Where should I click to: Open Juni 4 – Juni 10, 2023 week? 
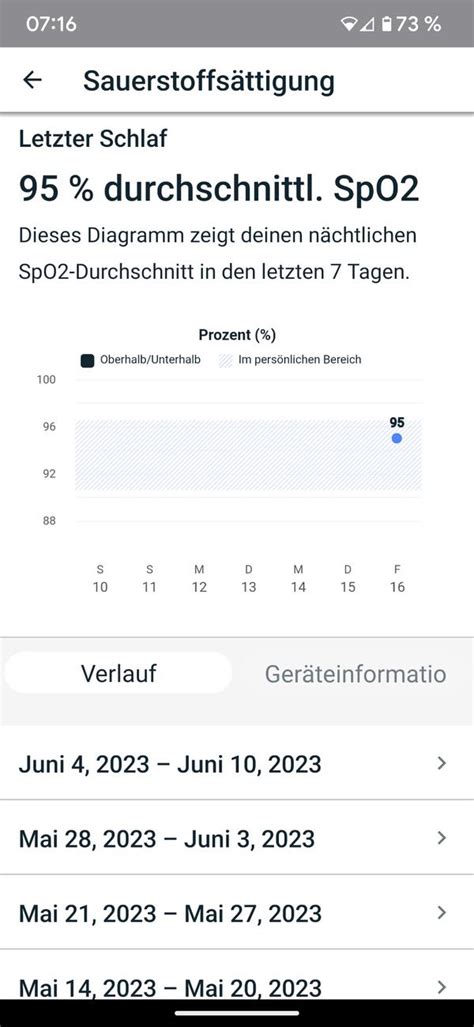click(x=237, y=764)
